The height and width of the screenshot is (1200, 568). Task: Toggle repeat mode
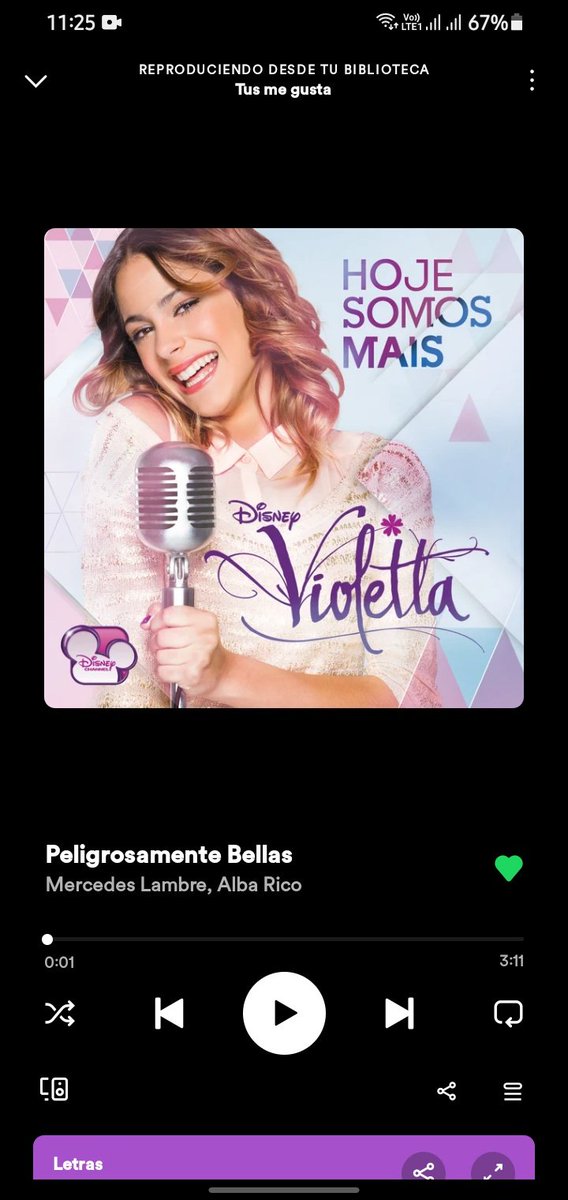click(x=509, y=1013)
